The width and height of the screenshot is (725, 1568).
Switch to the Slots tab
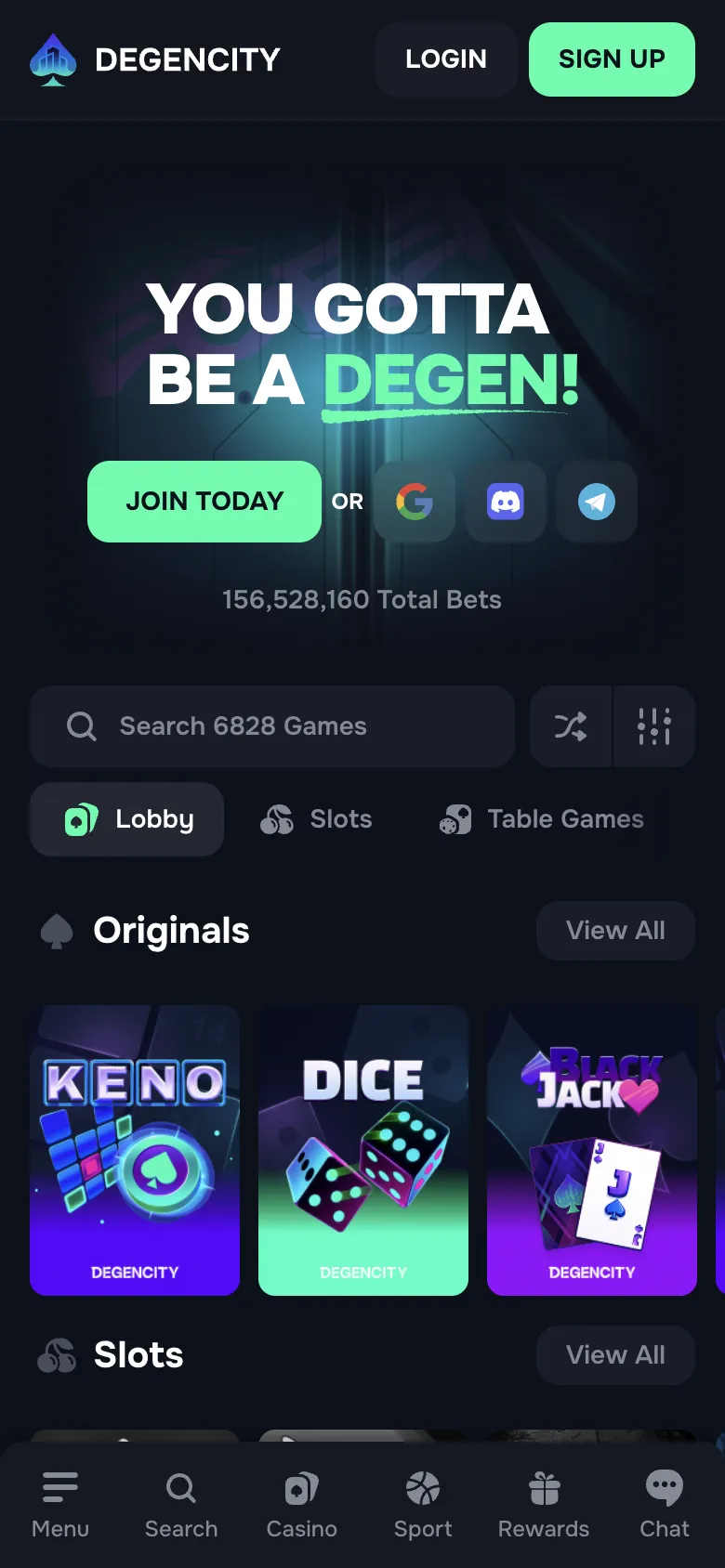pyautogui.click(x=317, y=819)
